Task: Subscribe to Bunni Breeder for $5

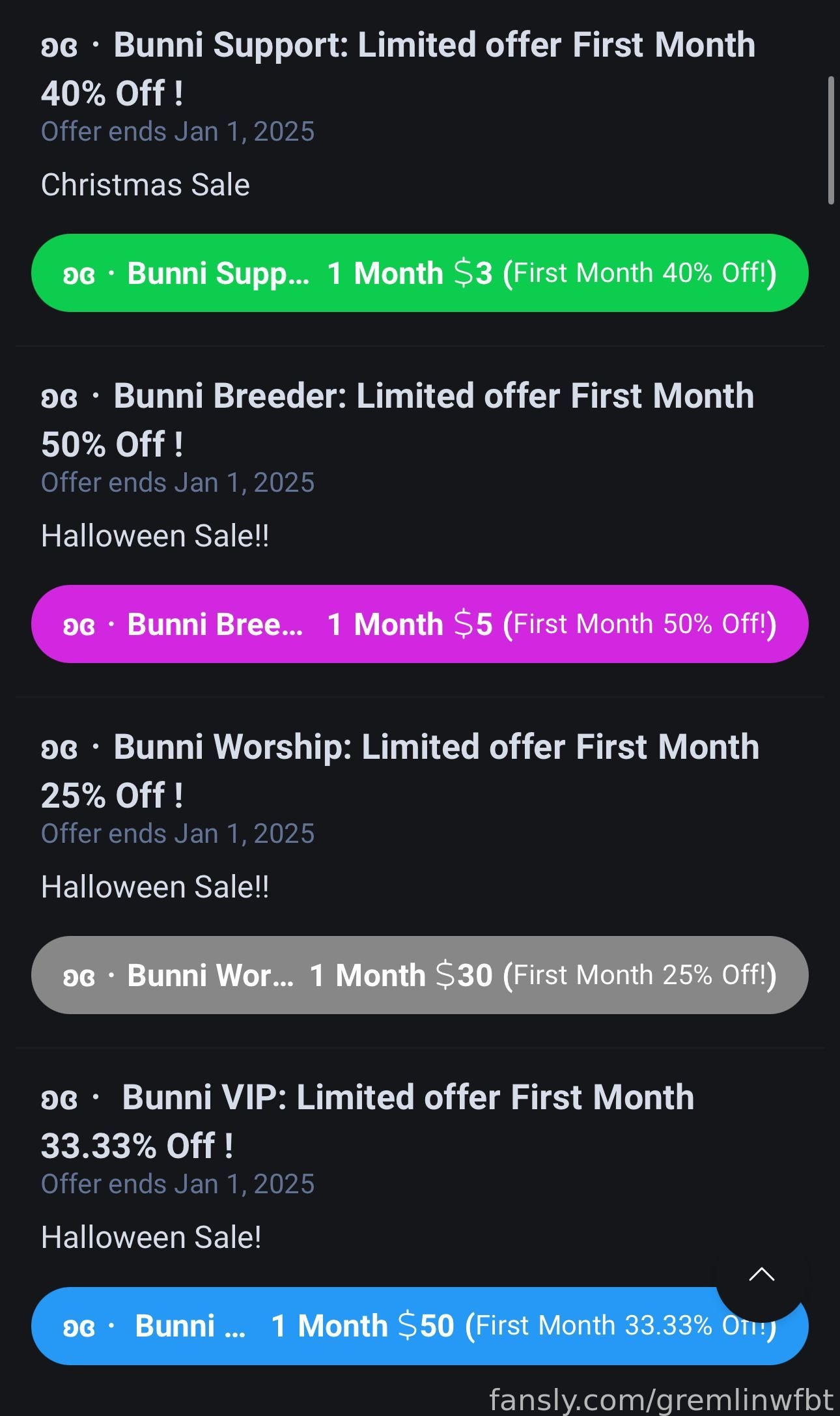Action: 419,624
